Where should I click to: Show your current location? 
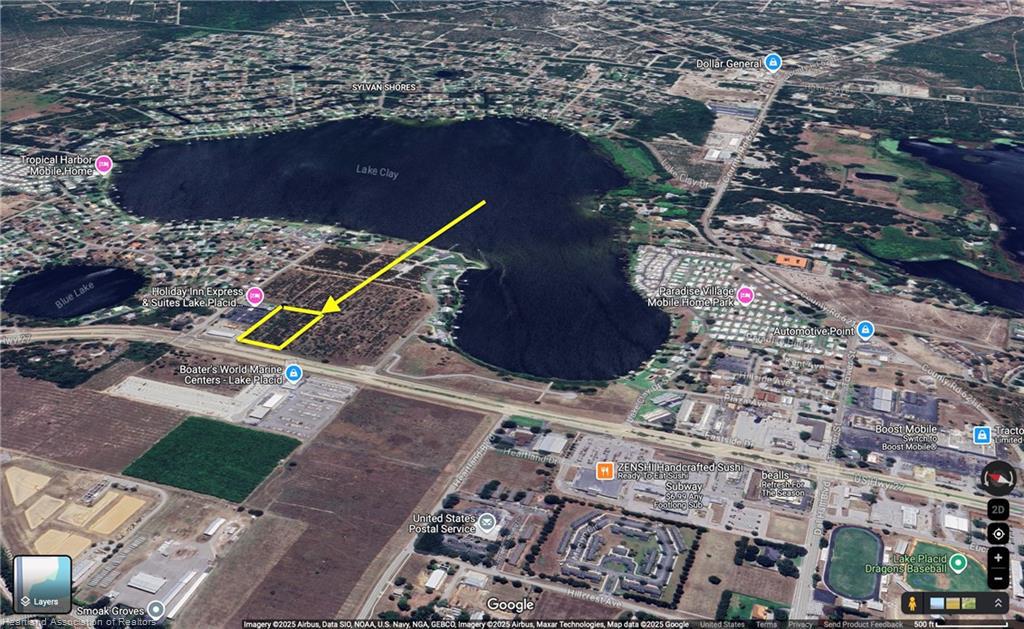click(x=998, y=533)
